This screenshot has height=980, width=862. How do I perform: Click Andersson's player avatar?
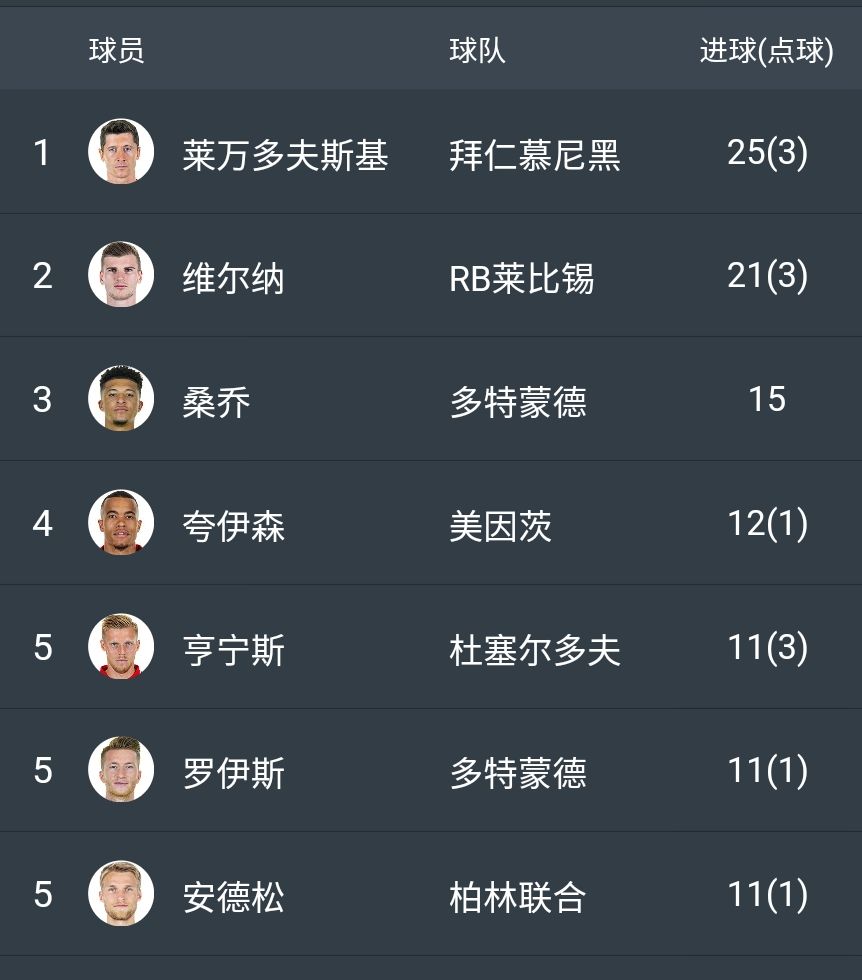(122, 894)
